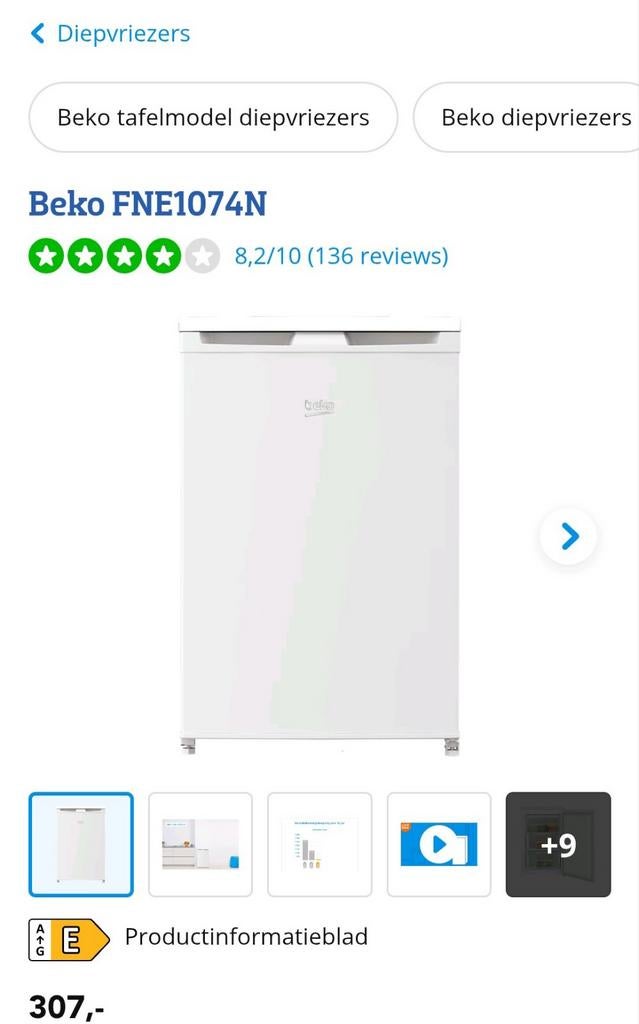Open the +9 more images tile
The width and height of the screenshot is (639, 1024).
[x=558, y=844]
